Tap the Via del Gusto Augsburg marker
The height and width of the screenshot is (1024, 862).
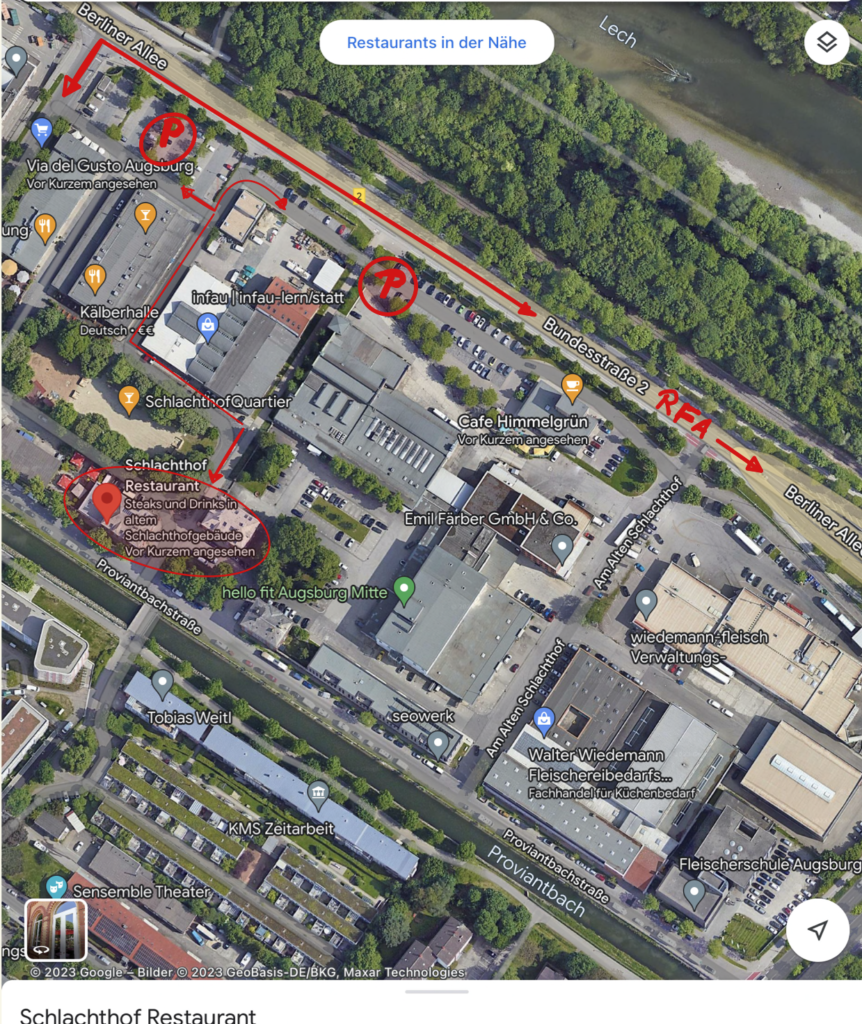pyautogui.click(x=41, y=130)
